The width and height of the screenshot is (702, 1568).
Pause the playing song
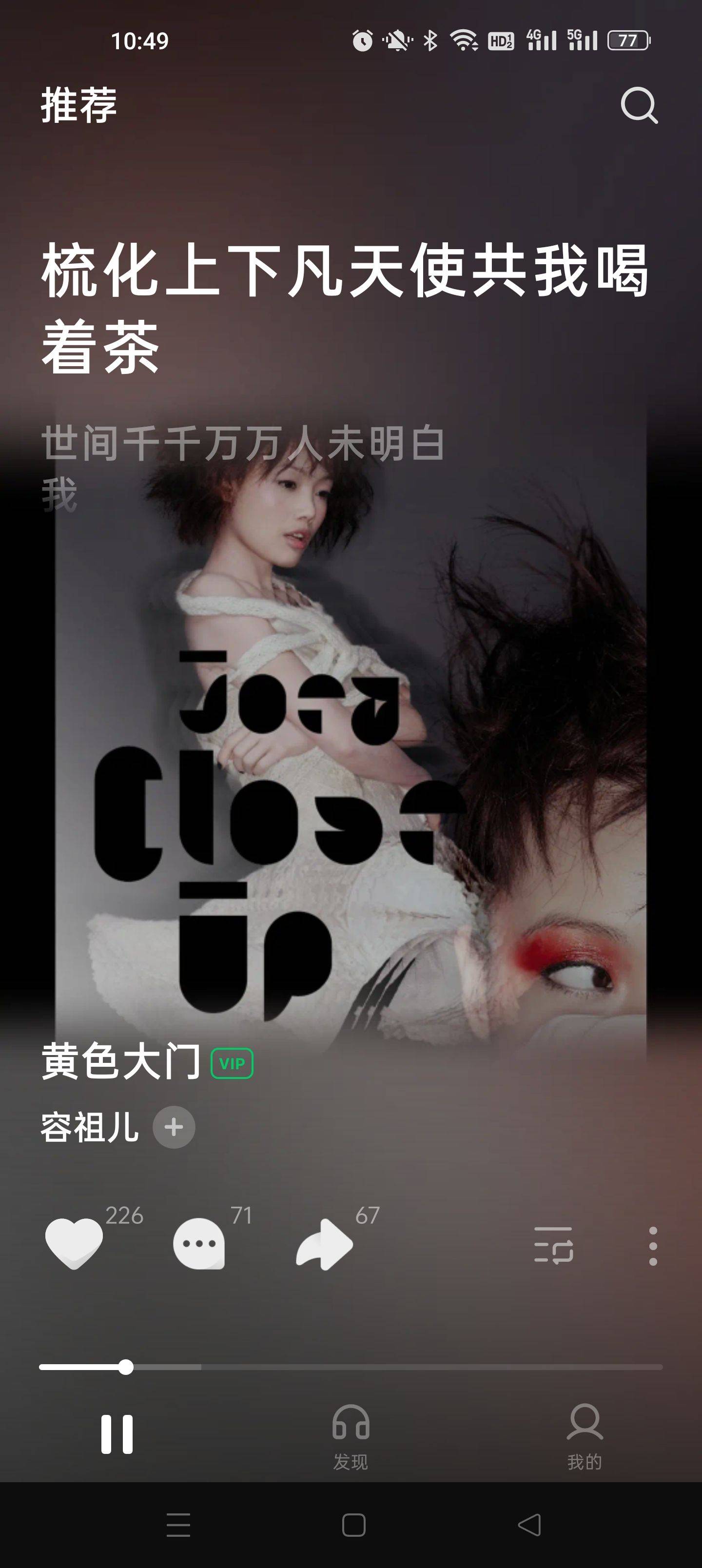[x=117, y=1433]
